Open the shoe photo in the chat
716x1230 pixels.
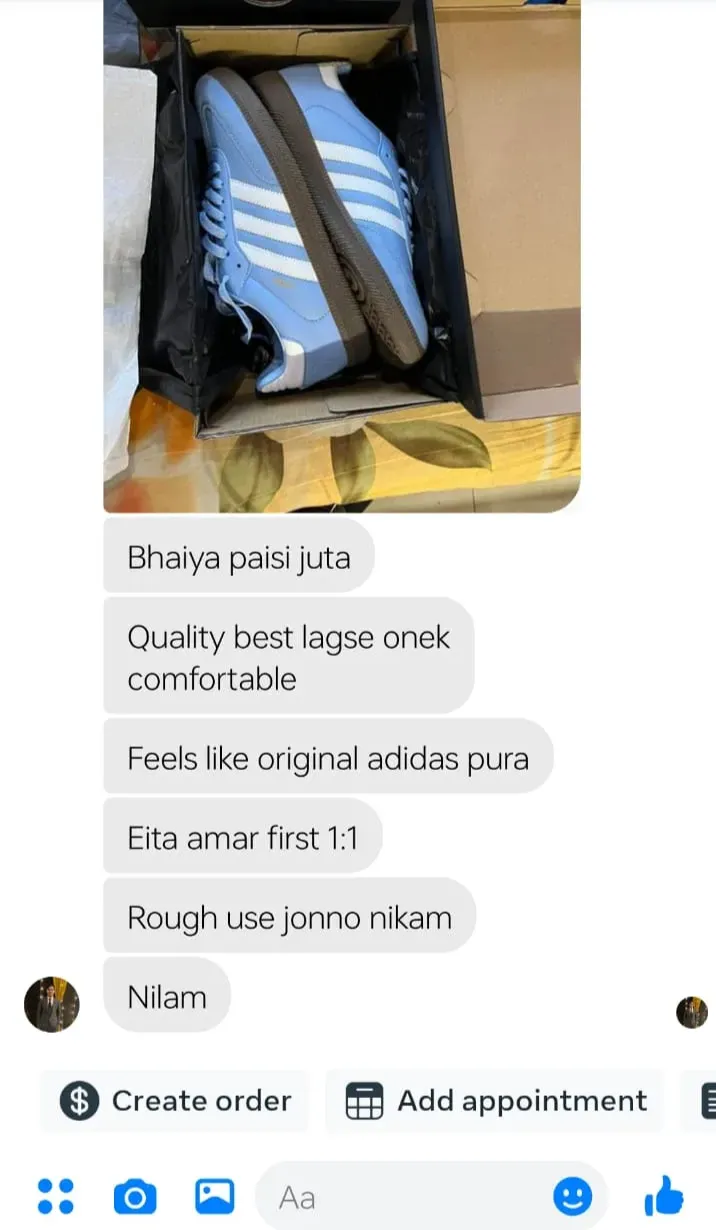(x=341, y=255)
